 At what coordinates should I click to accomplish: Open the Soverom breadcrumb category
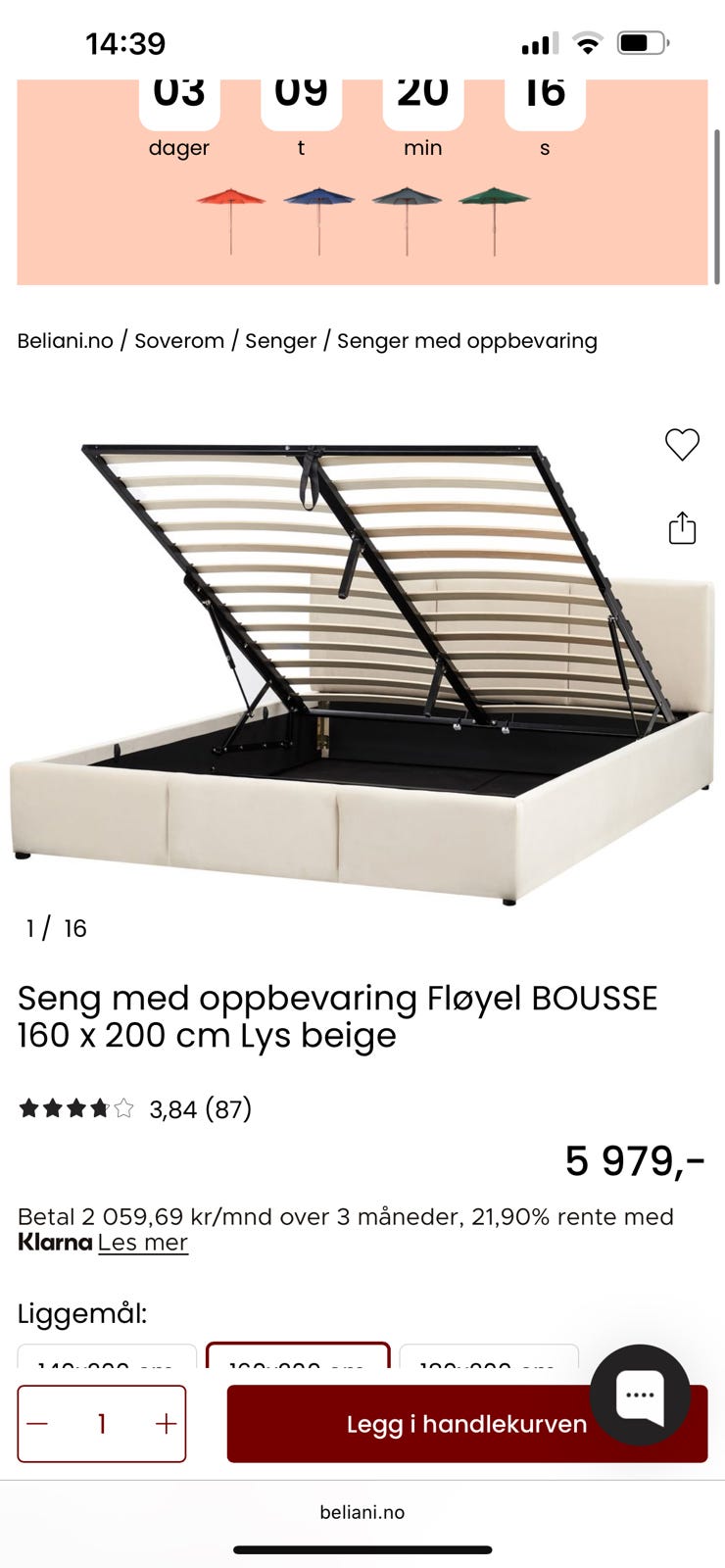click(x=178, y=340)
